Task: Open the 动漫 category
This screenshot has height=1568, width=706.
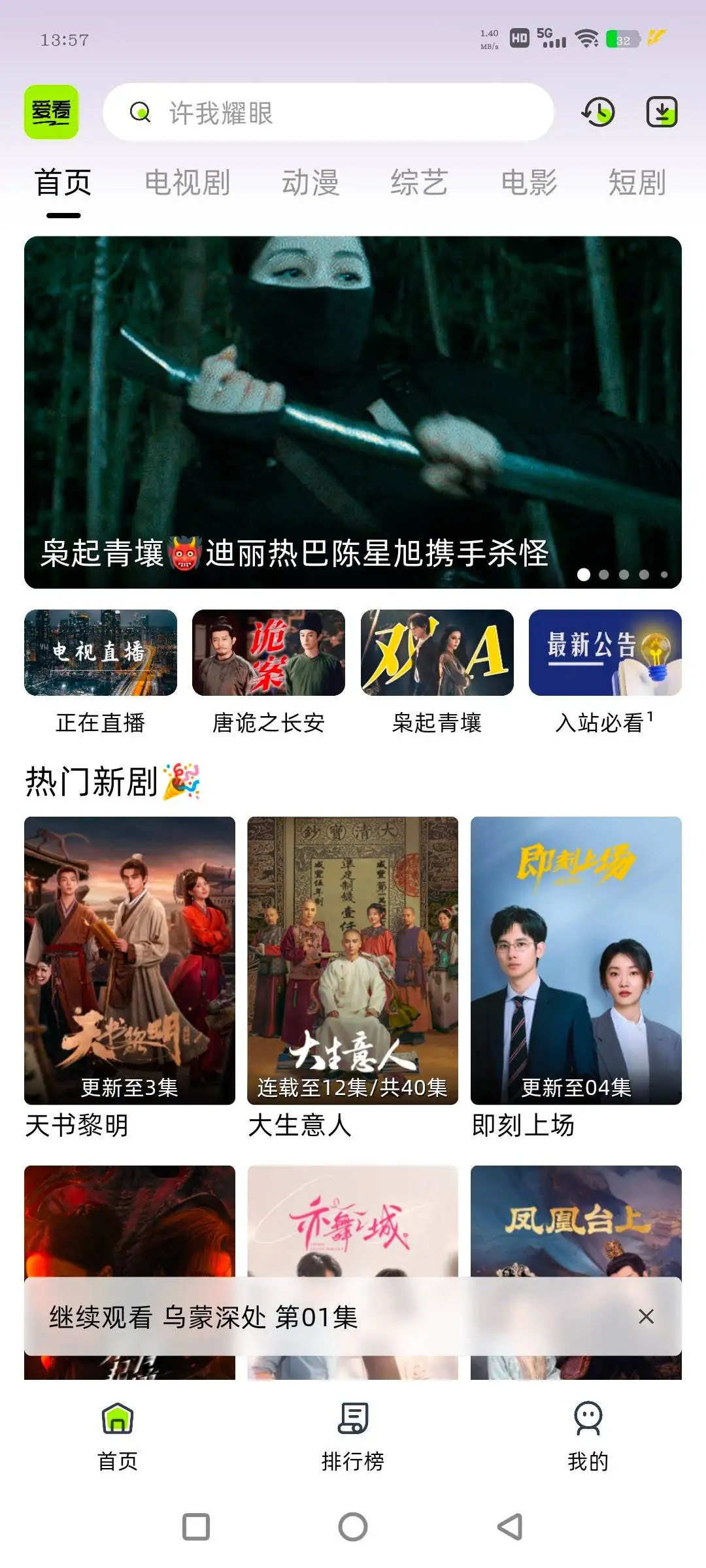Action: click(309, 183)
